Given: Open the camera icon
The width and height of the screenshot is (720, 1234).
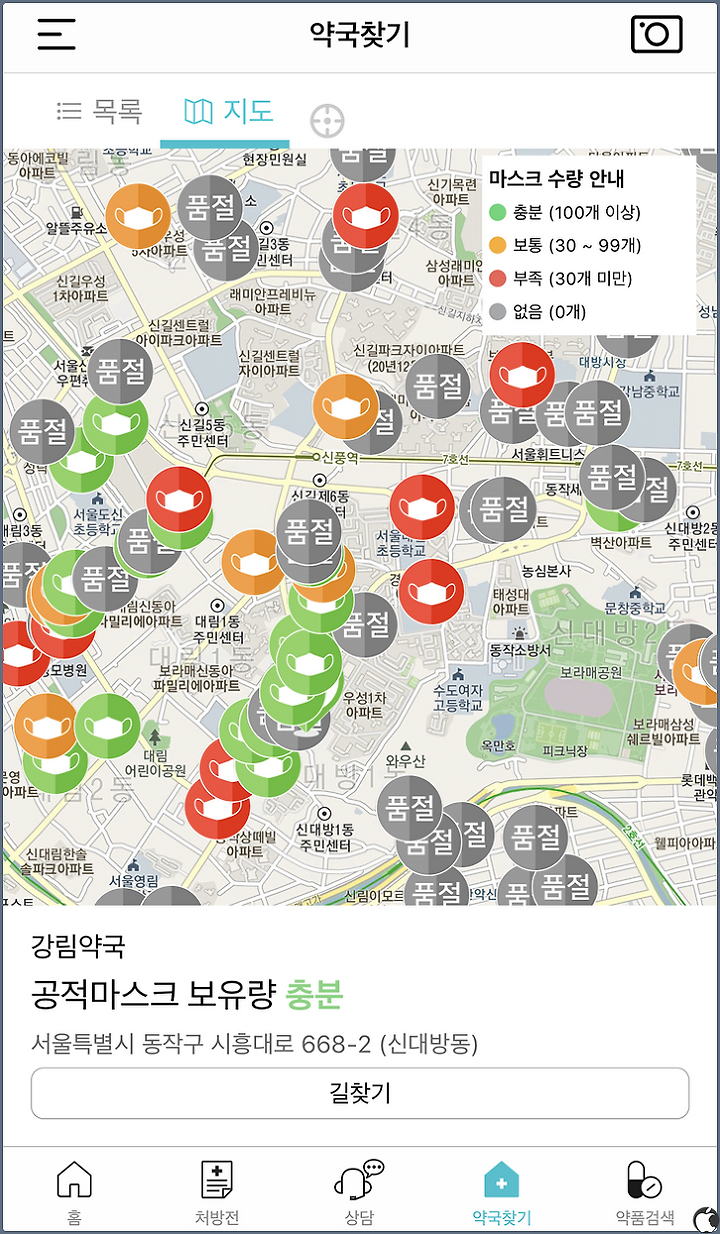Looking at the screenshot, I should point(657,34).
